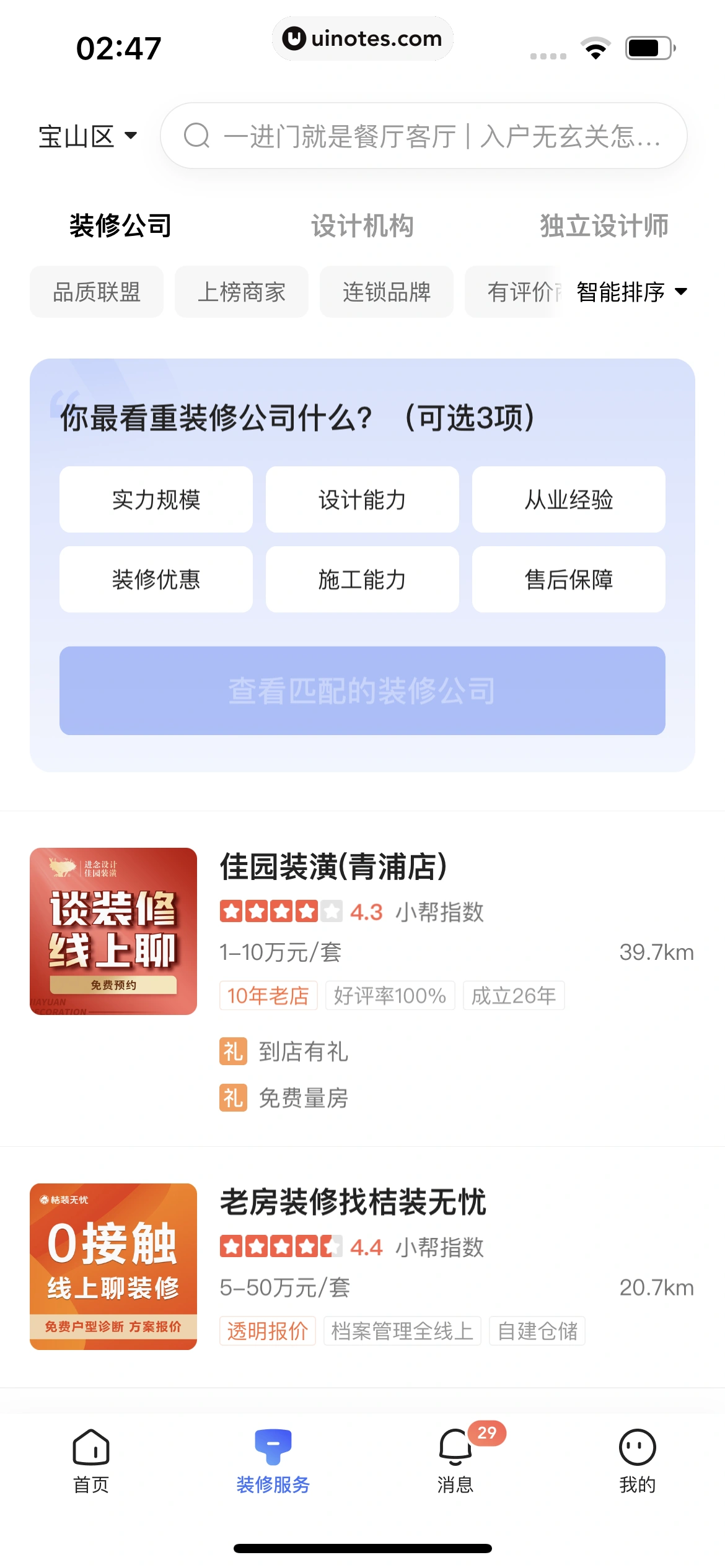Screen dimensions: 725x1568
Task: Toggle the 售后保障 preference option
Action: pos(568,580)
